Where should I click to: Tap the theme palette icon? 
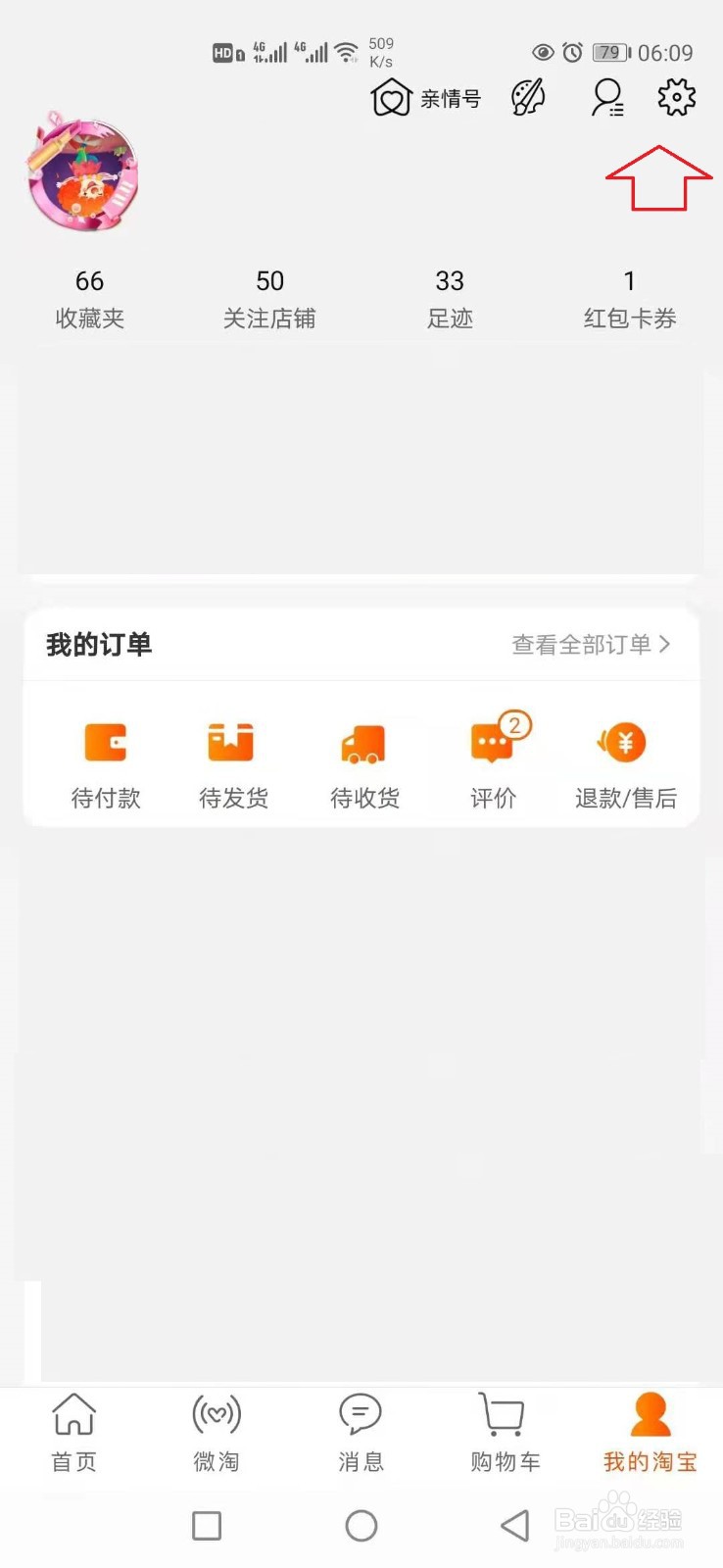pos(529,98)
